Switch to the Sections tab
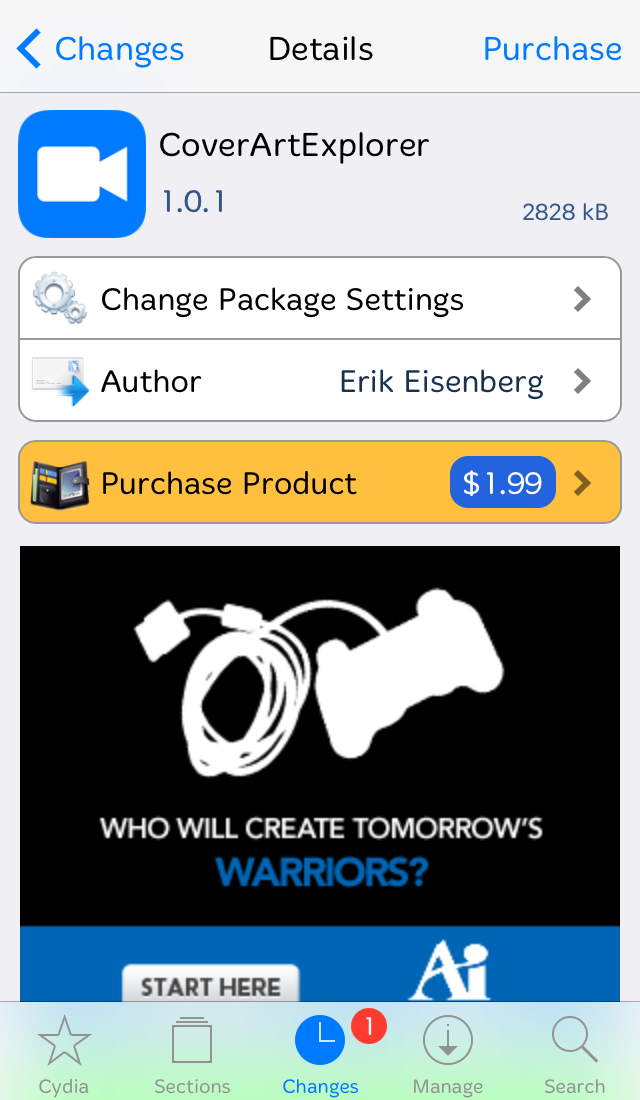Image resolution: width=640 pixels, height=1100 pixels. (192, 1053)
